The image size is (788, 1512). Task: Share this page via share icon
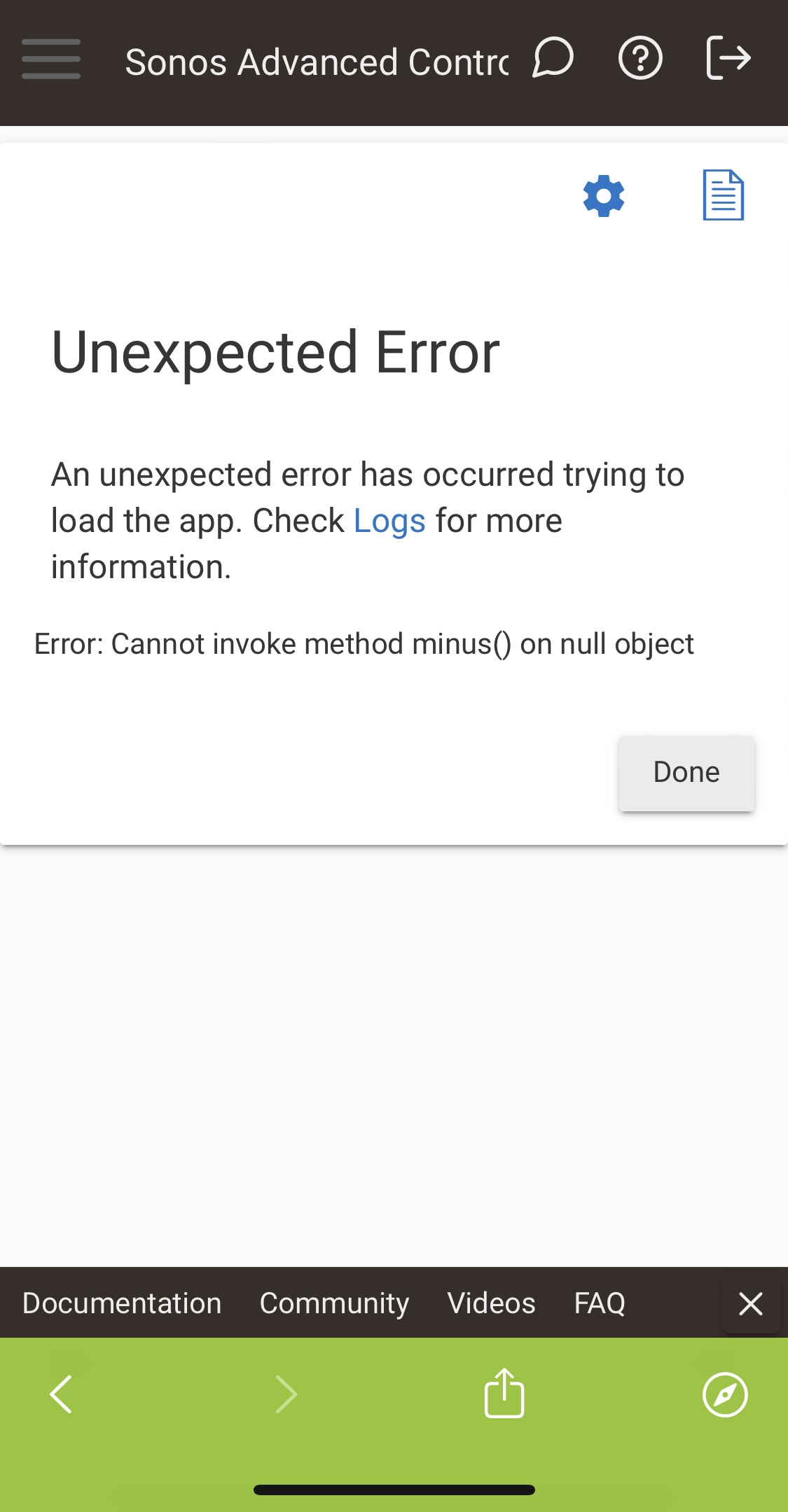tap(504, 1393)
